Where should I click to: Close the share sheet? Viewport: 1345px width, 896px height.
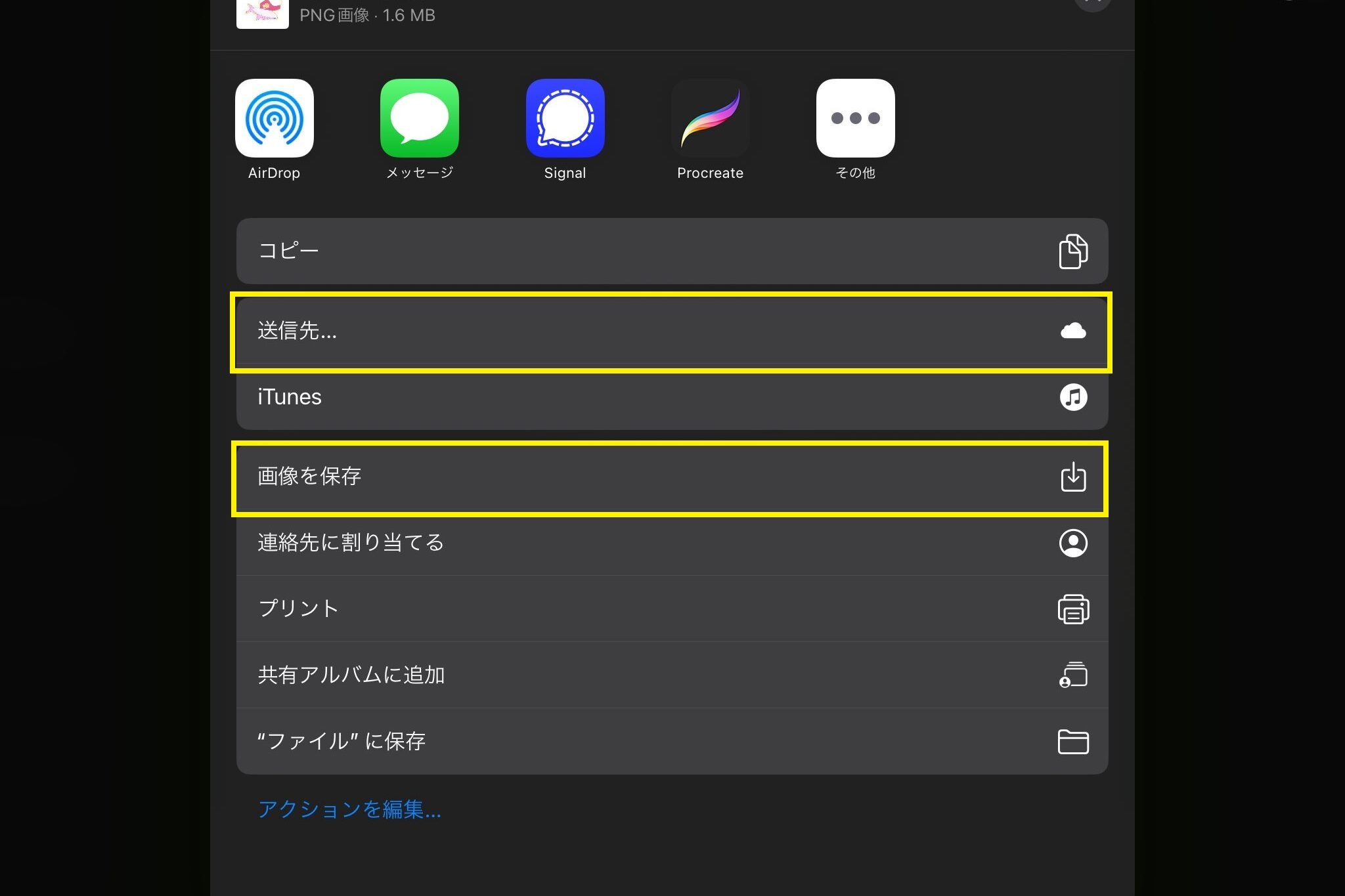point(1092,3)
